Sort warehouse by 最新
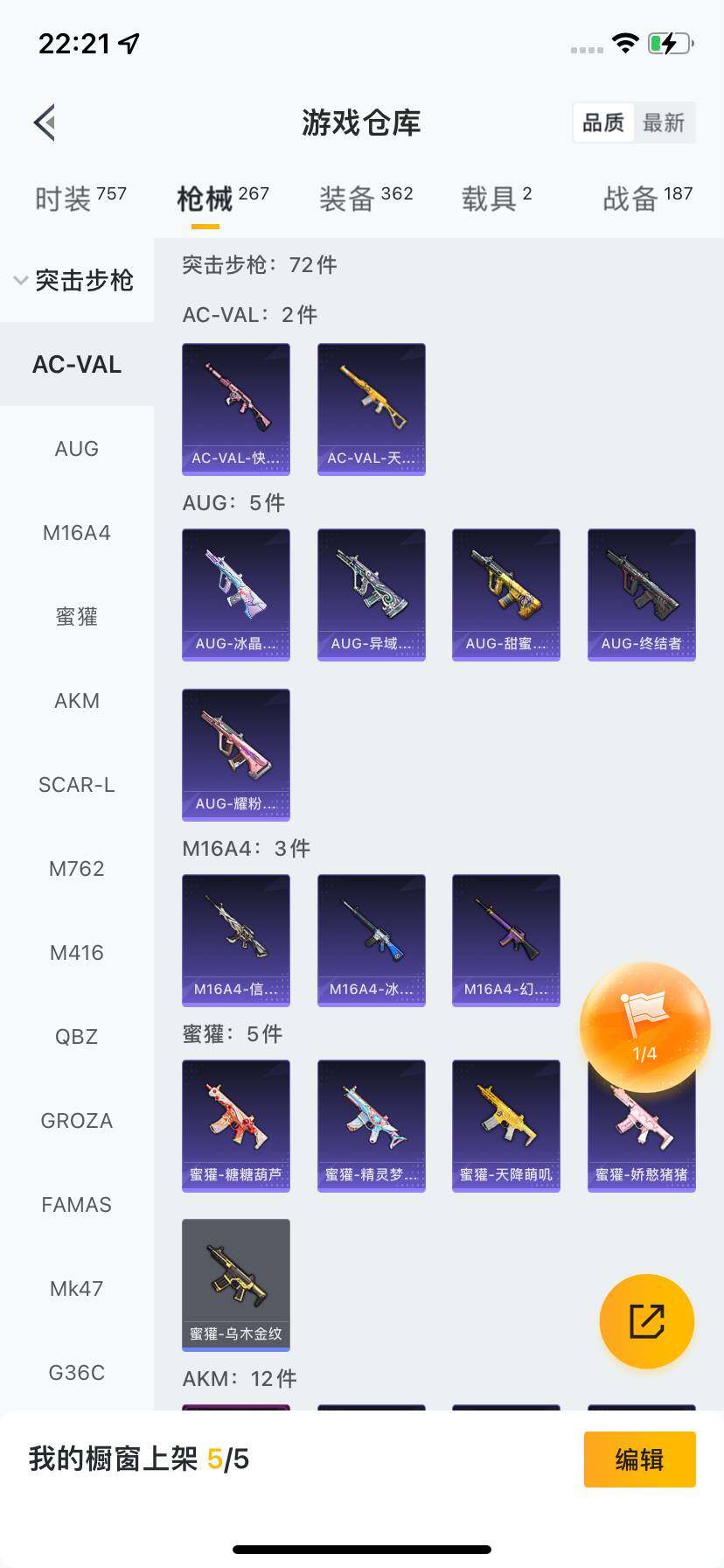 click(x=664, y=122)
